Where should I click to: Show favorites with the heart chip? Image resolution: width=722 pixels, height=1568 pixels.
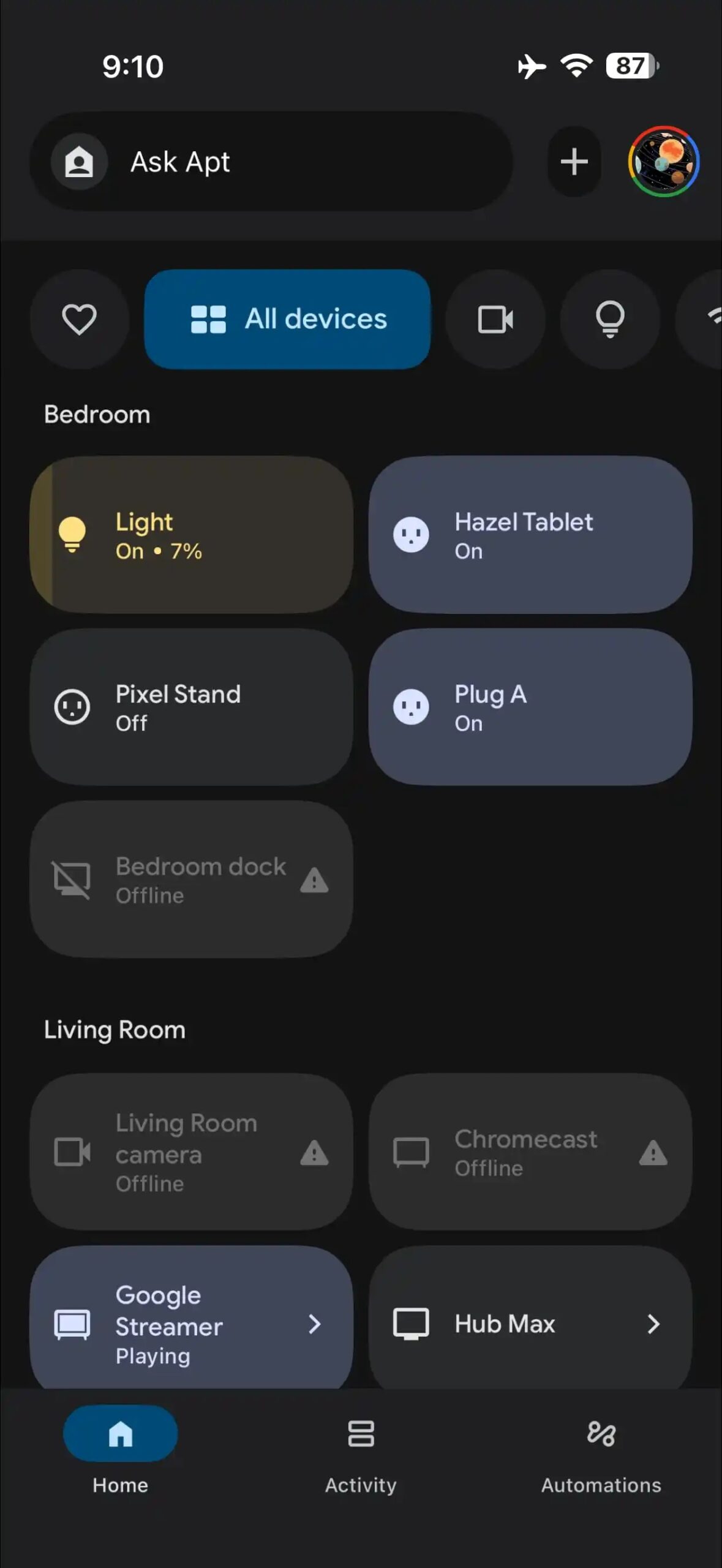(79, 319)
